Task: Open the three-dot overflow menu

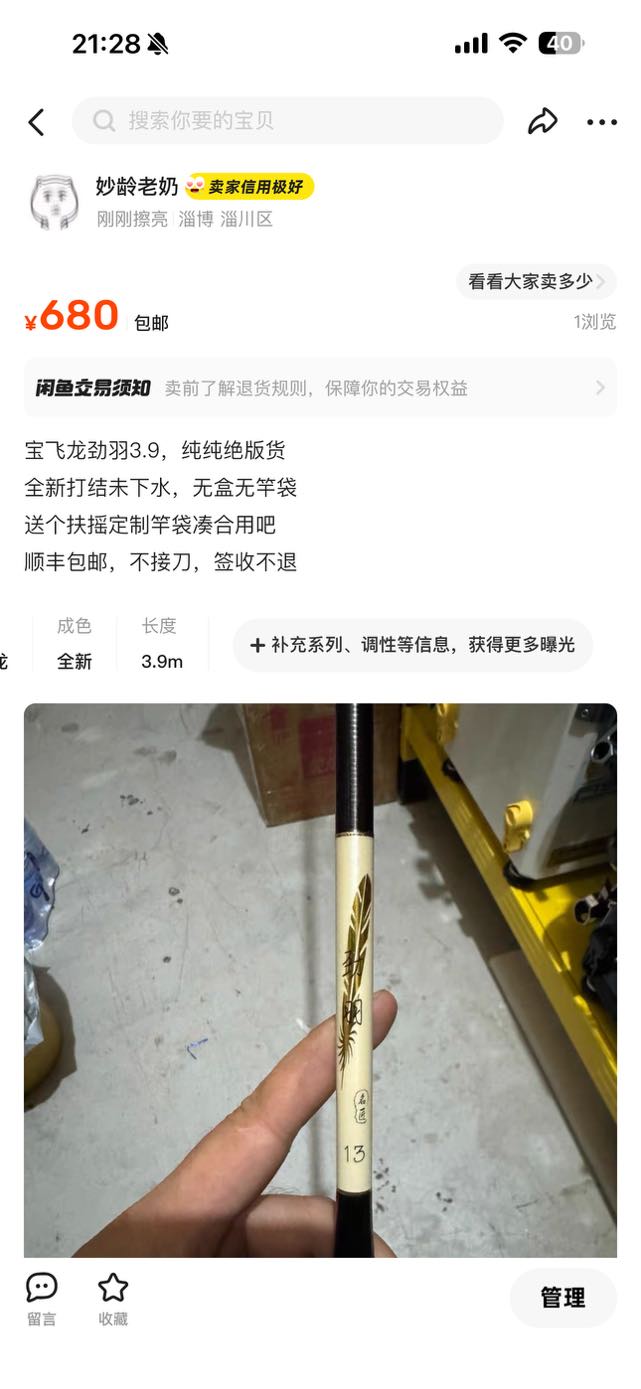Action: pos(602,122)
